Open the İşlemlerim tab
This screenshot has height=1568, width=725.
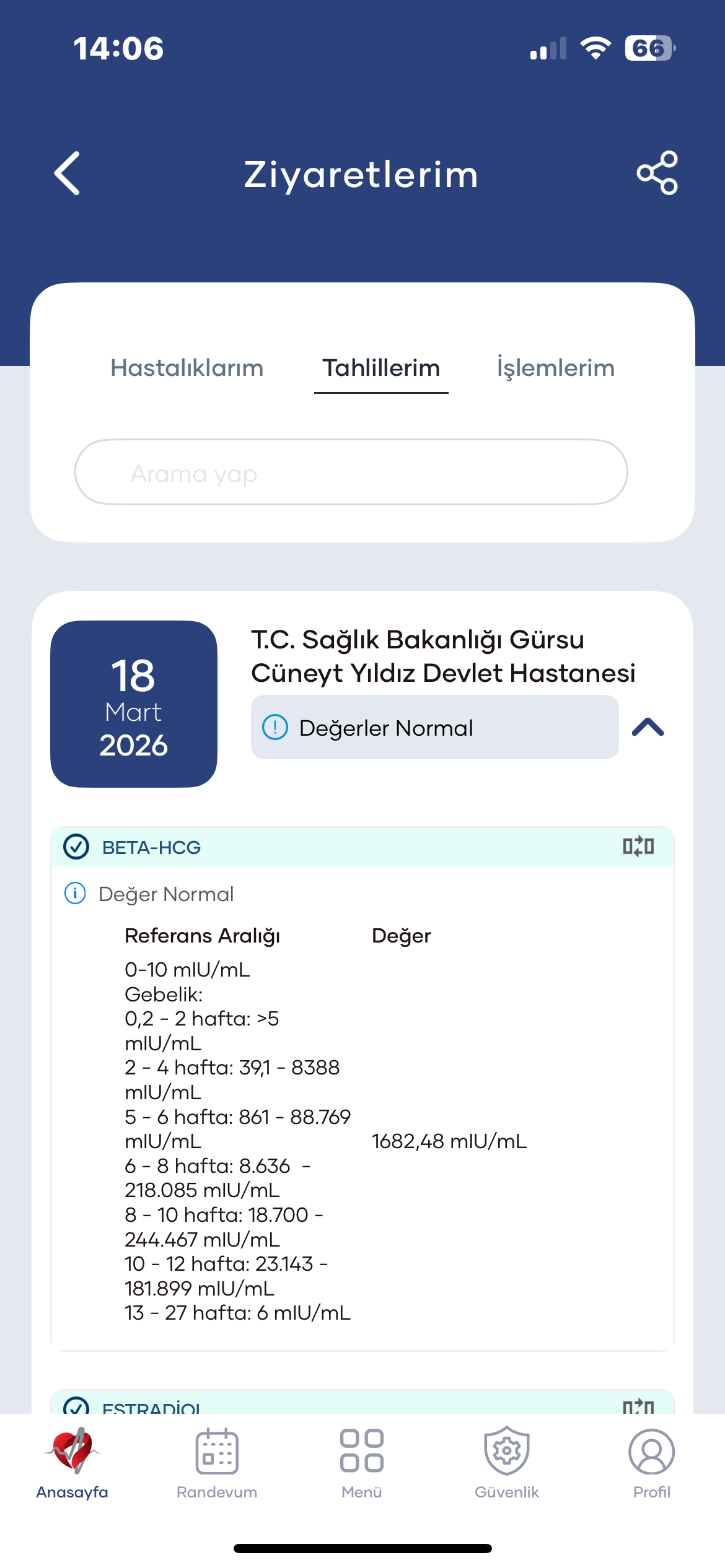555,368
